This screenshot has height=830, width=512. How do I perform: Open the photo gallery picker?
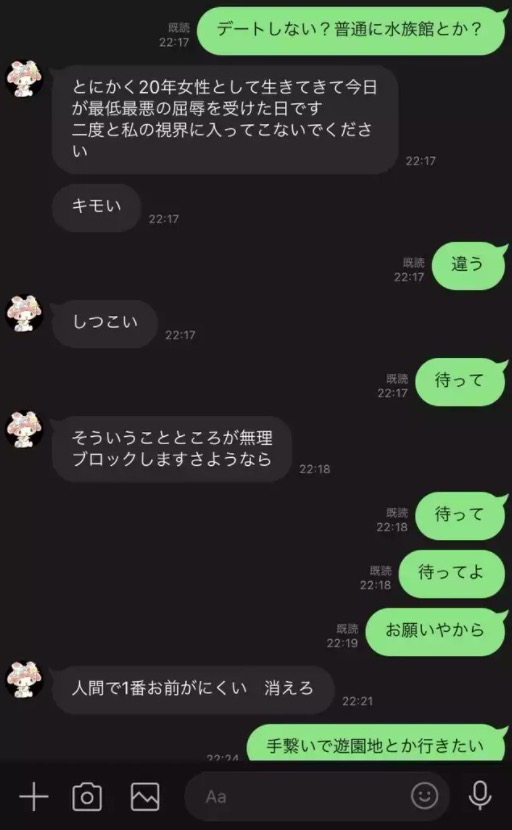pos(145,796)
